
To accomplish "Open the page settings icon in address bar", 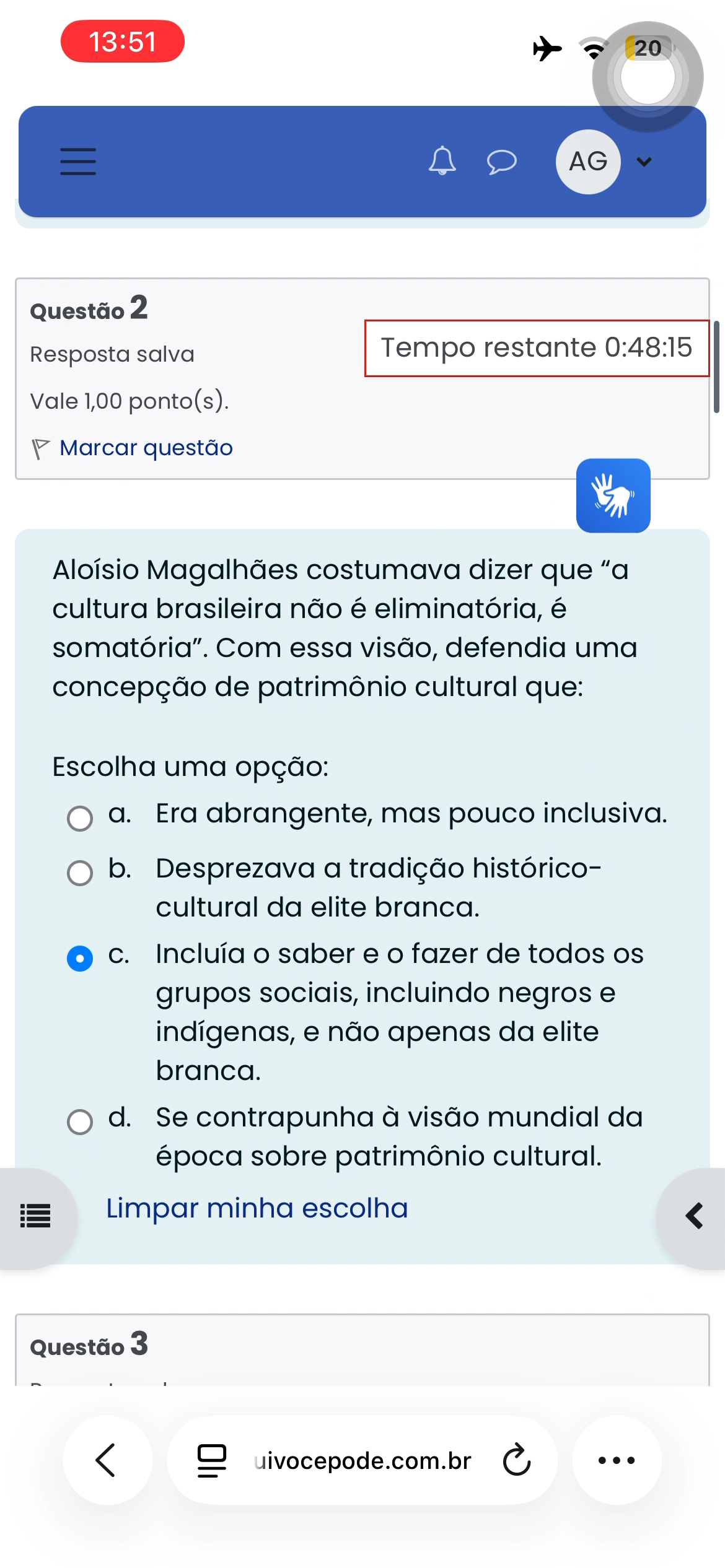I will coord(211,1460).
